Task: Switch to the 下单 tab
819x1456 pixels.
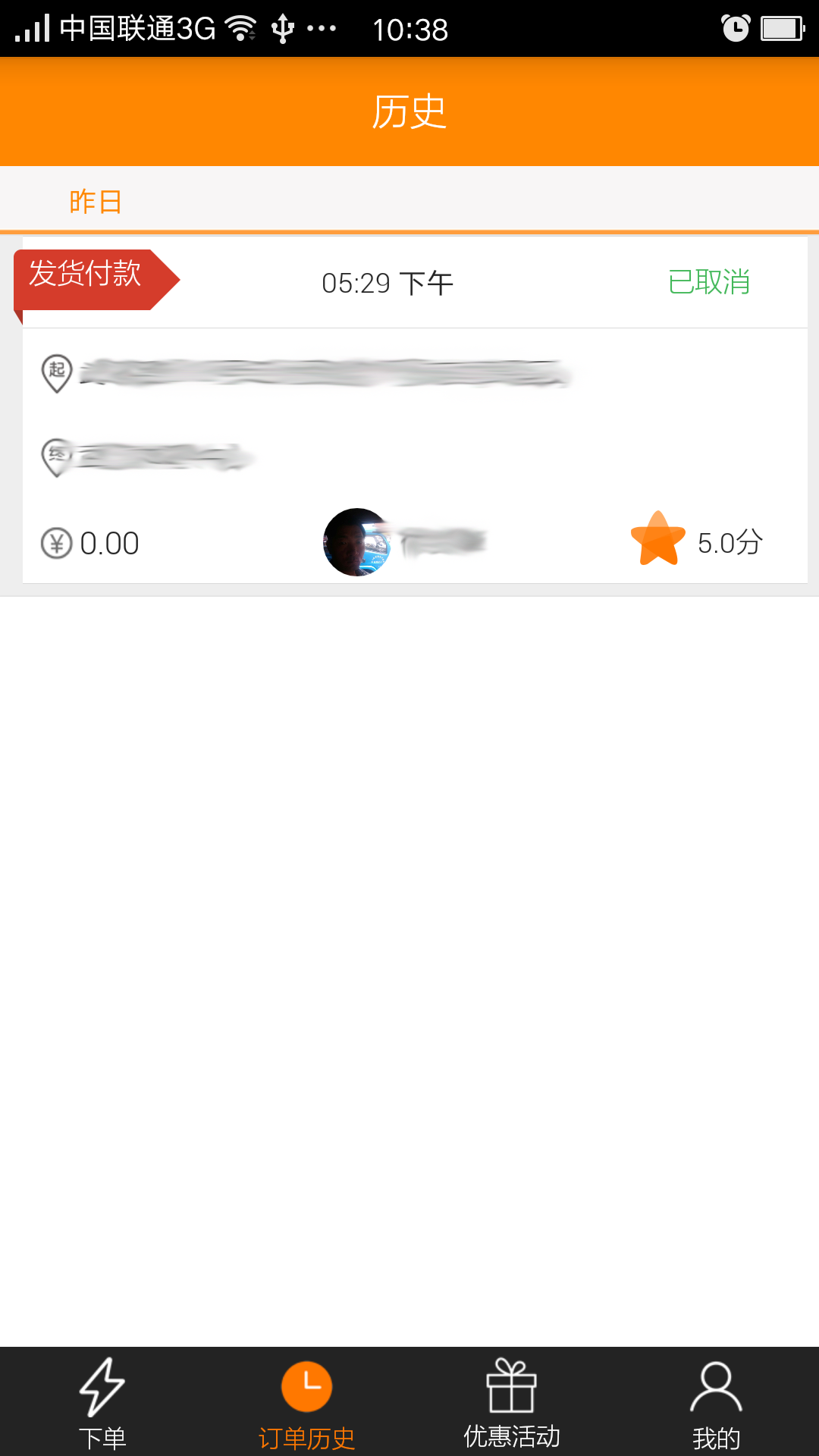Action: [x=102, y=1403]
